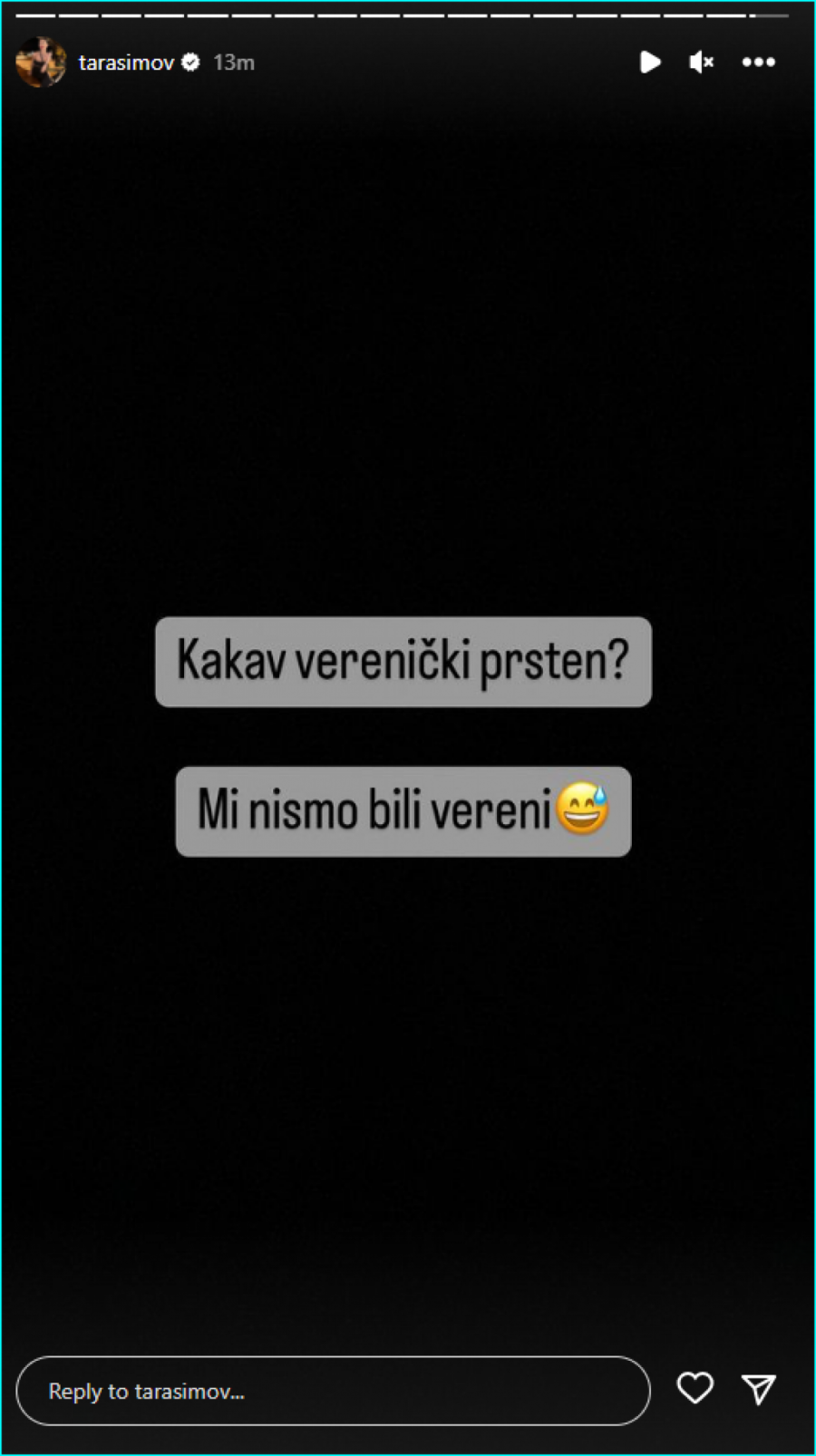Play the paused story
Image resolution: width=816 pixels, height=1456 pixels.
coord(649,62)
